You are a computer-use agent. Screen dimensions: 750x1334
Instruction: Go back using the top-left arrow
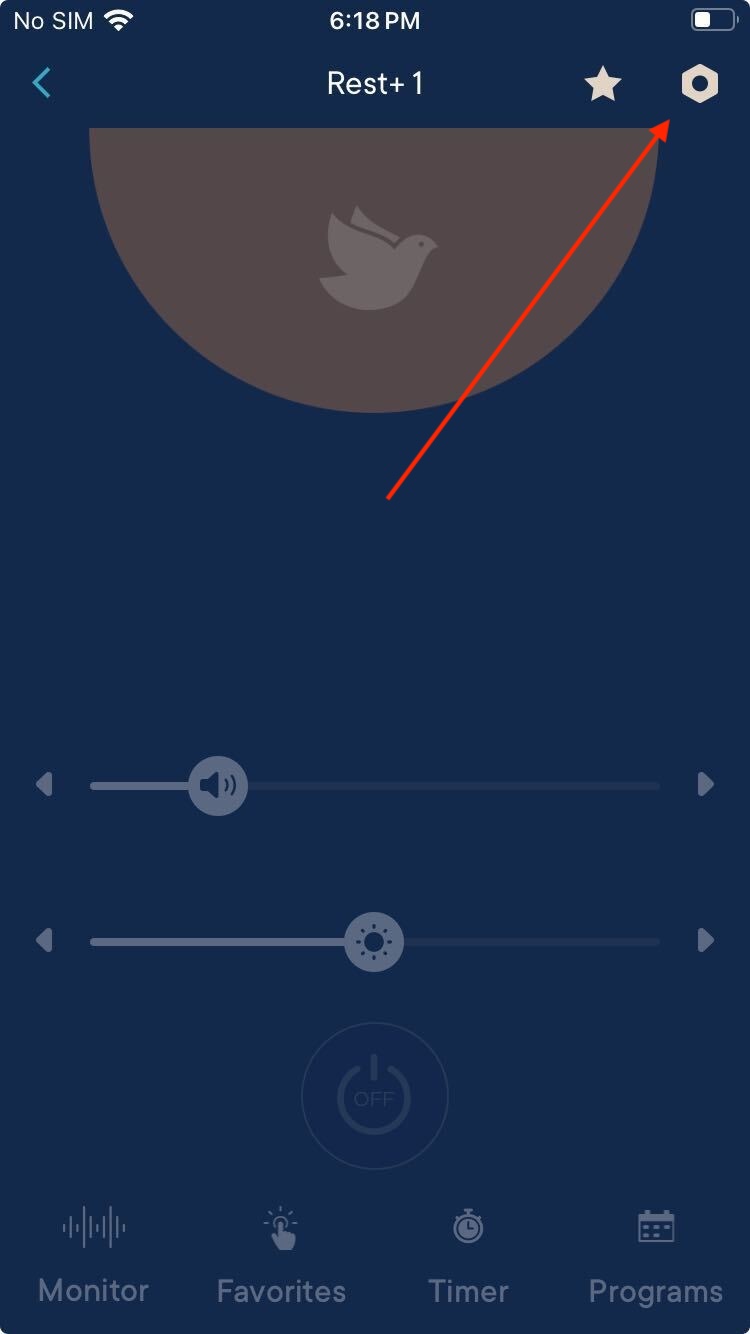41,83
